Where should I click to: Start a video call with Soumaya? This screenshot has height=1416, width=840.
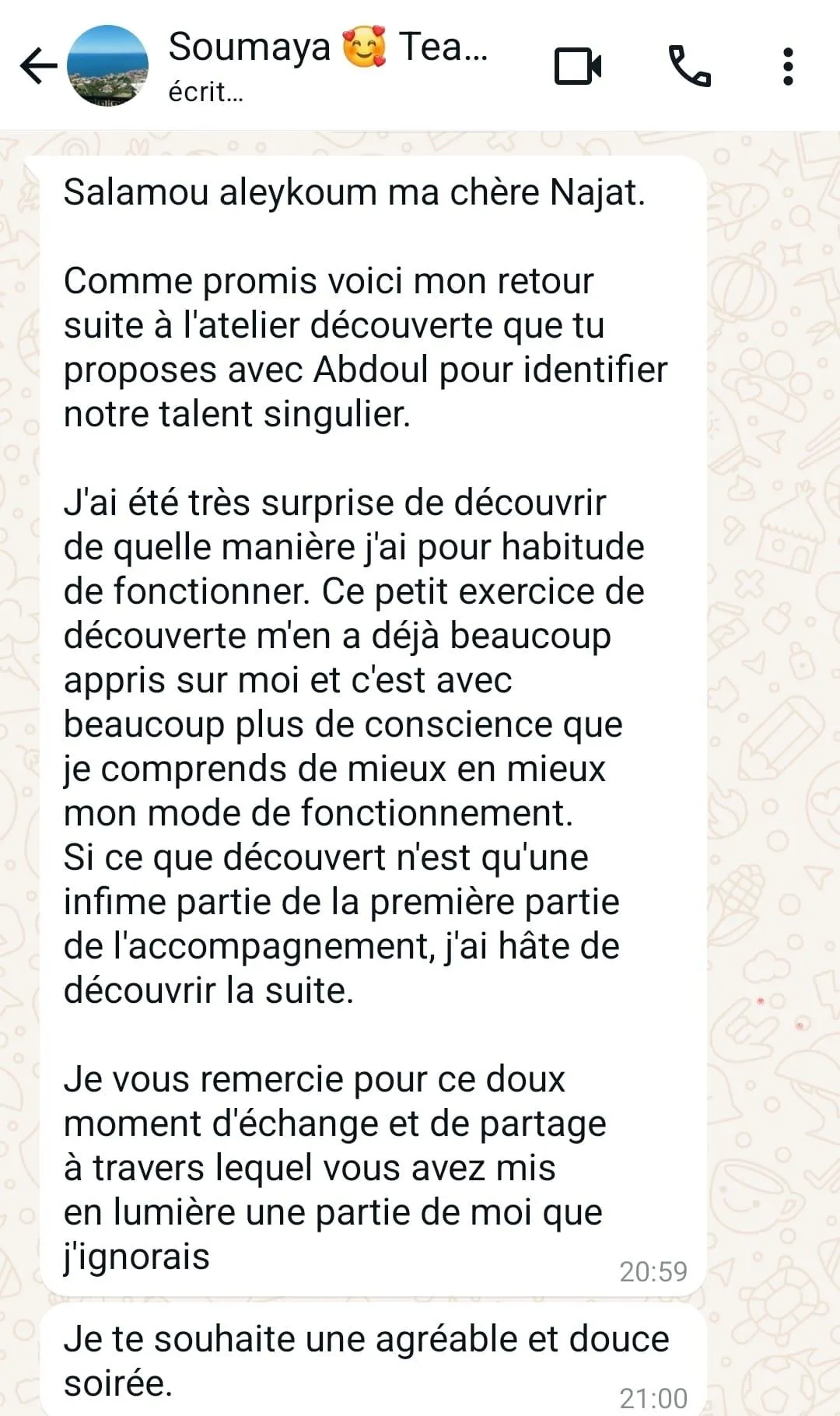tap(577, 66)
